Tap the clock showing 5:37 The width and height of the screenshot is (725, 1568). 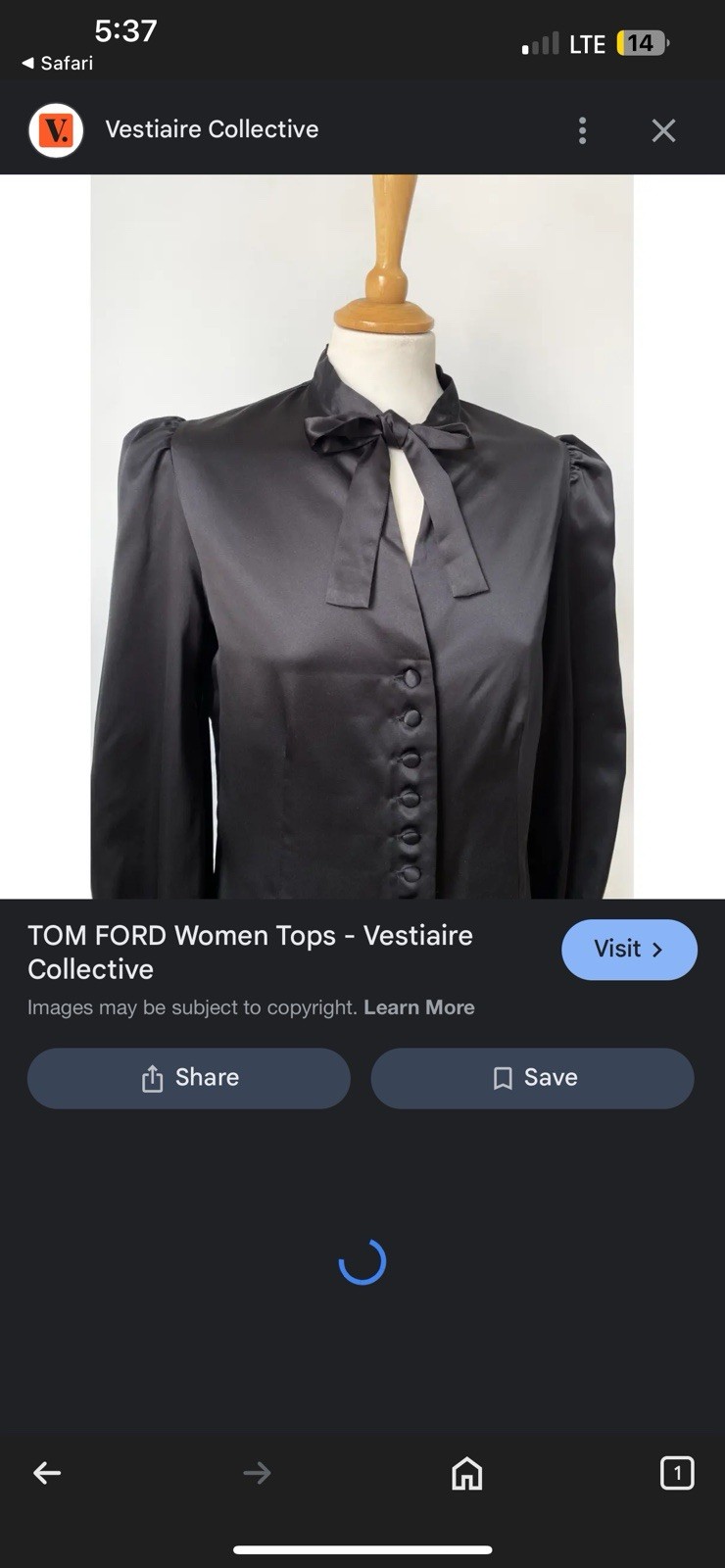tap(127, 31)
